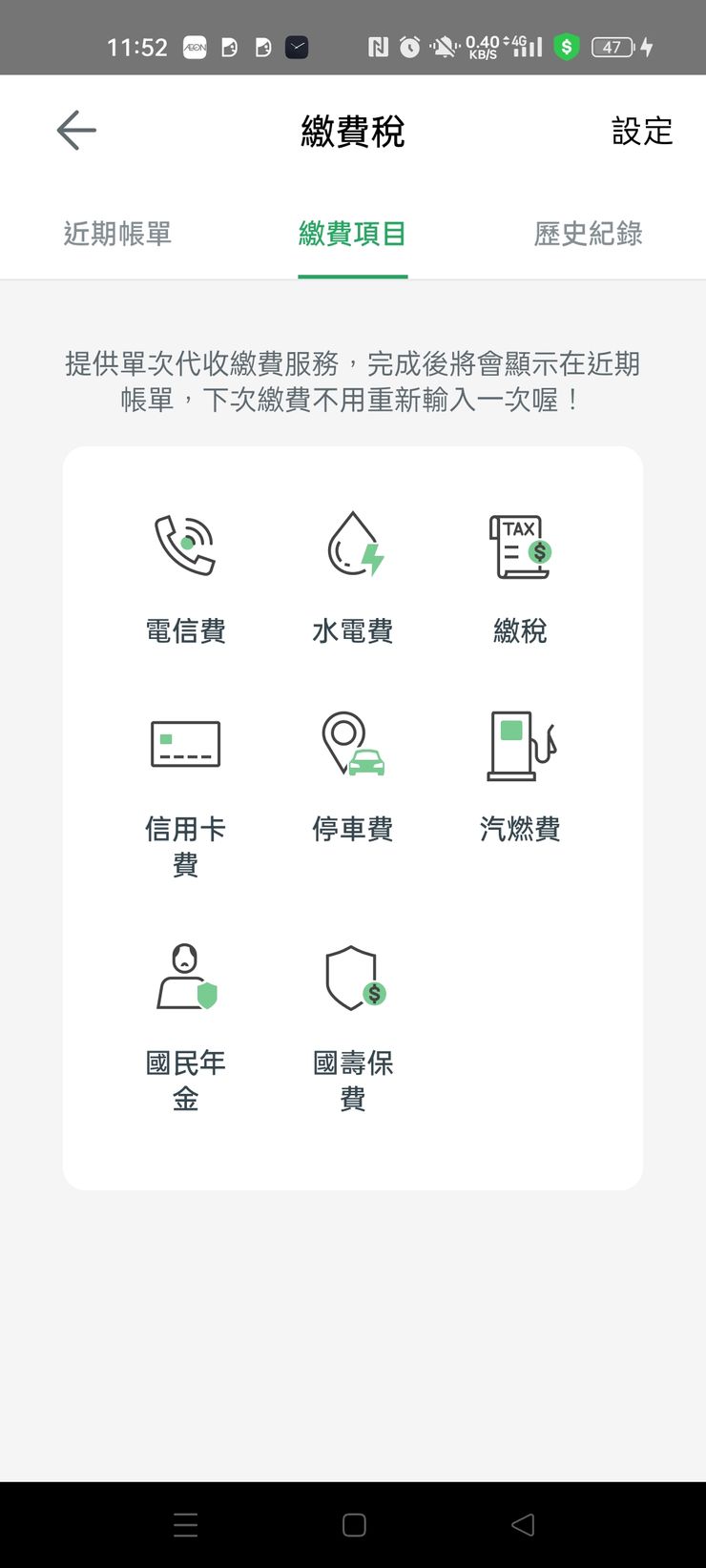Open the 停車費 parking fee icon
Screen dimensions: 706x1568
353,744
